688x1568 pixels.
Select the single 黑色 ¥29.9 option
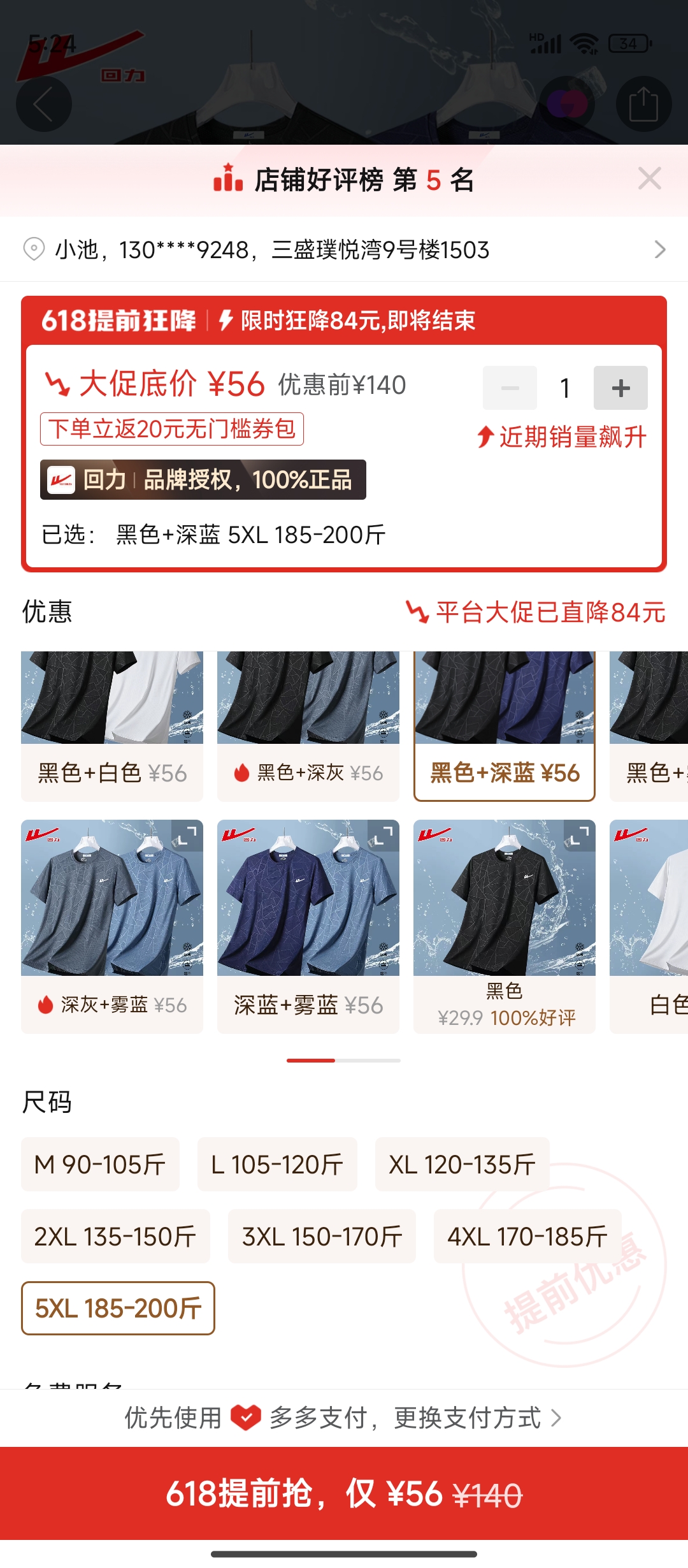[x=505, y=926]
